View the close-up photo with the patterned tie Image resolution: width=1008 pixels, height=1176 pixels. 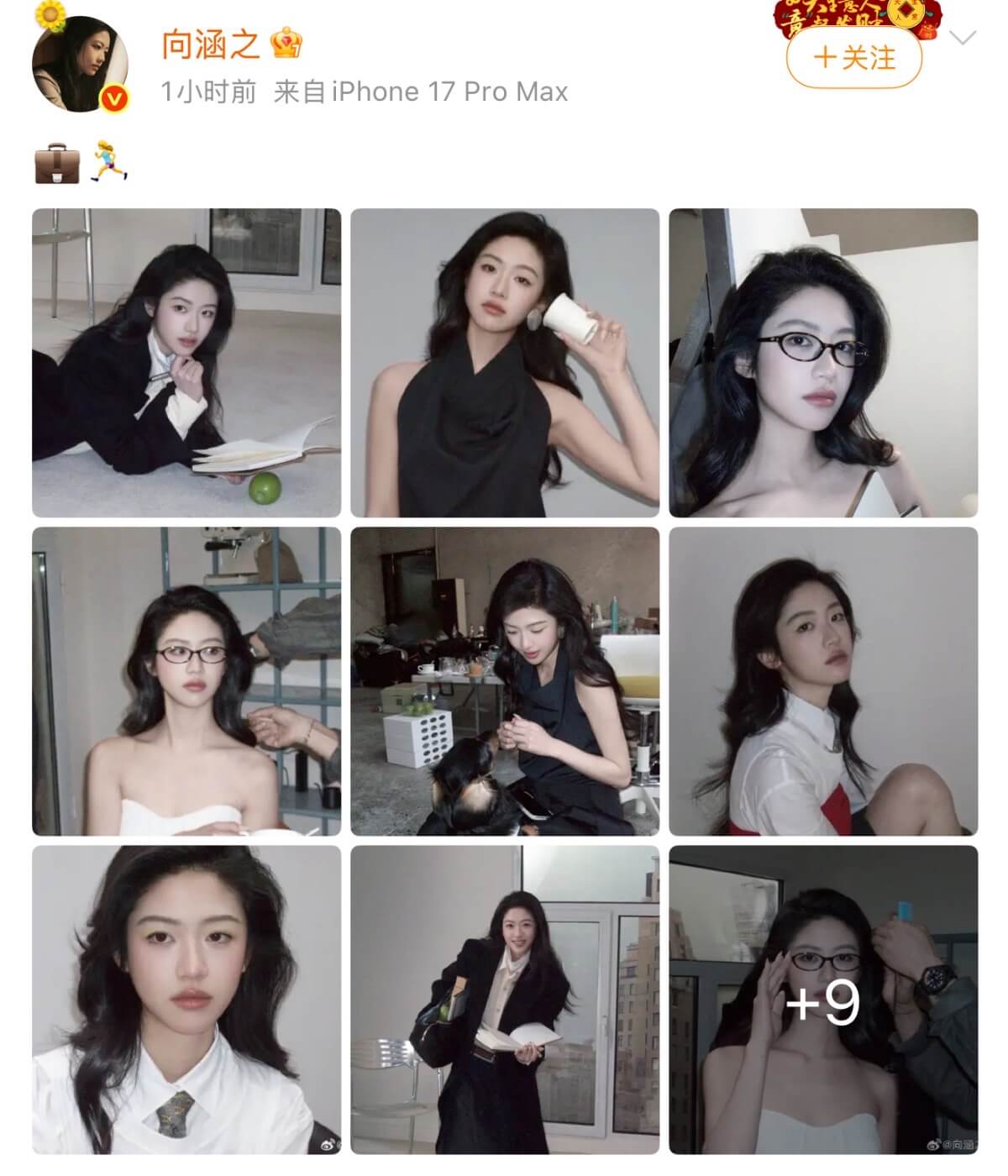coord(186,1000)
